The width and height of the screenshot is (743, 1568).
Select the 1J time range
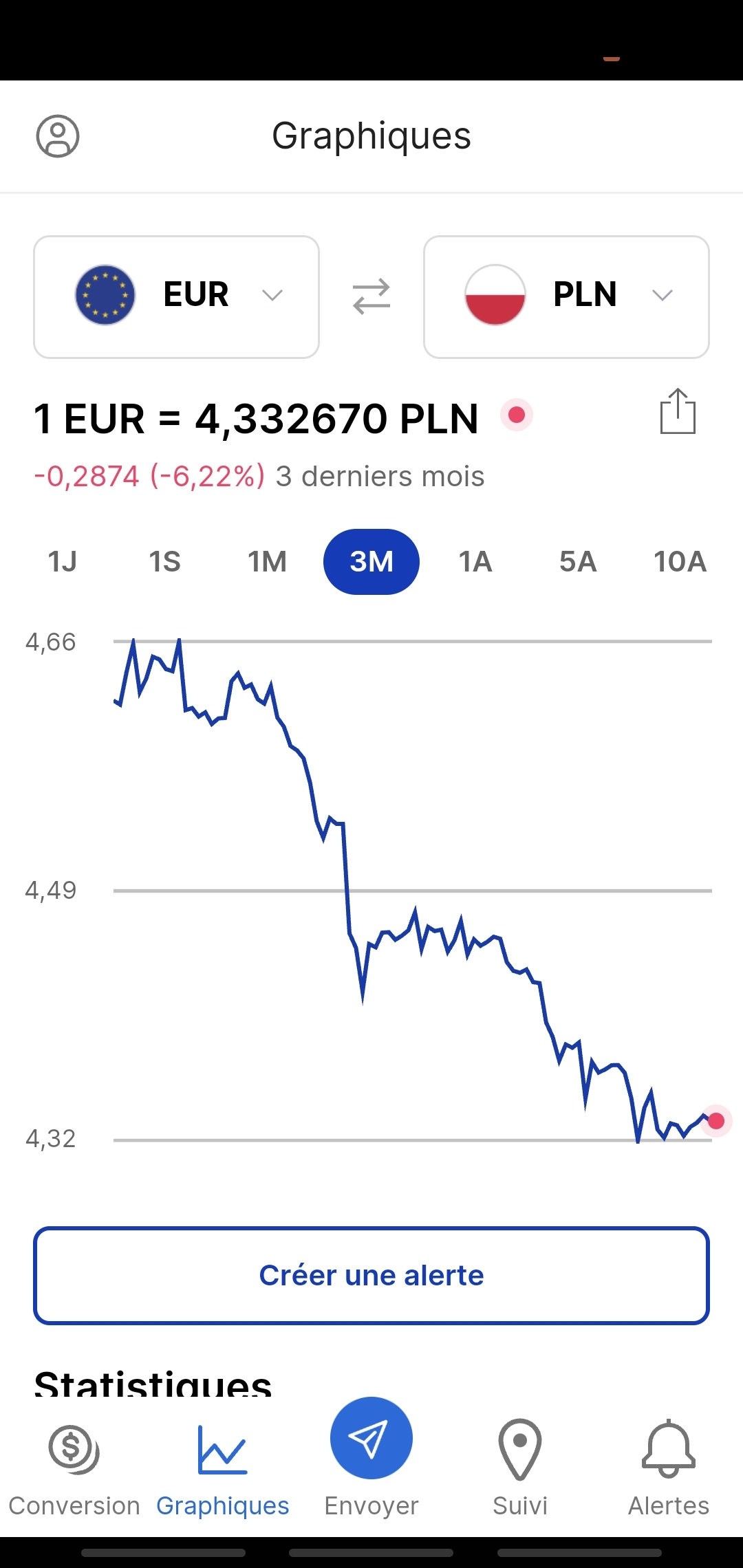click(62, 562)
